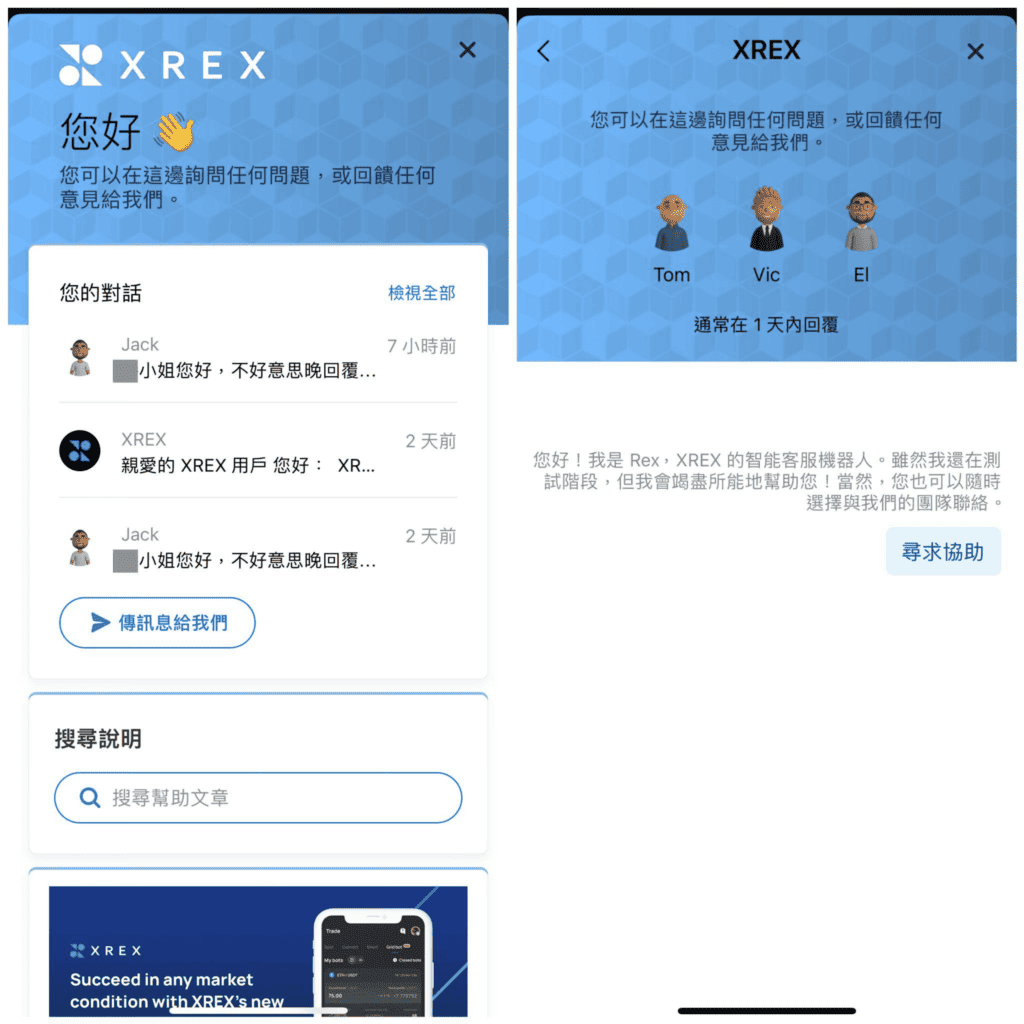Open the XREX message from 2 天前
The width and height of the screenshot is (1024, 1024).
pos(257,453)
